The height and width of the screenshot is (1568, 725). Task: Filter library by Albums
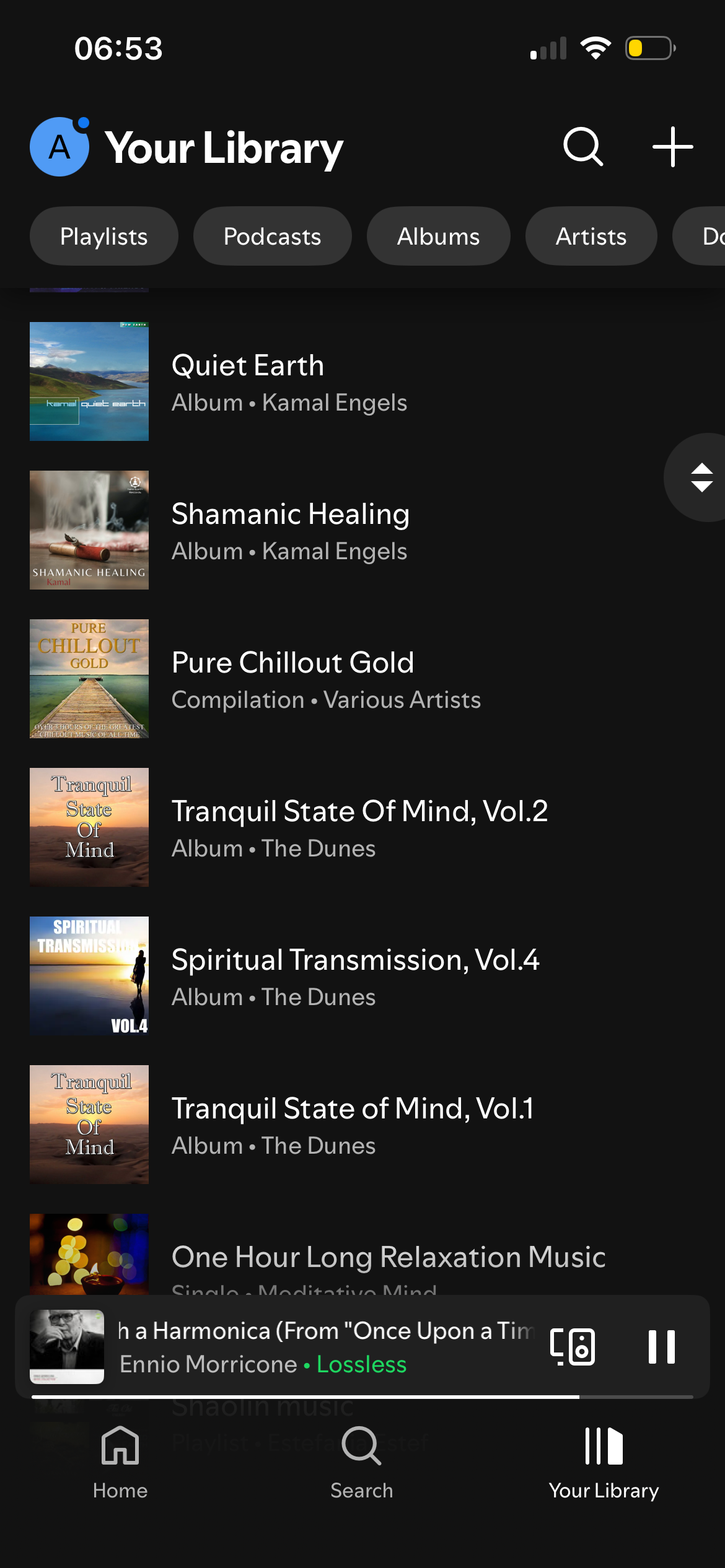click(x=438, y=237)
